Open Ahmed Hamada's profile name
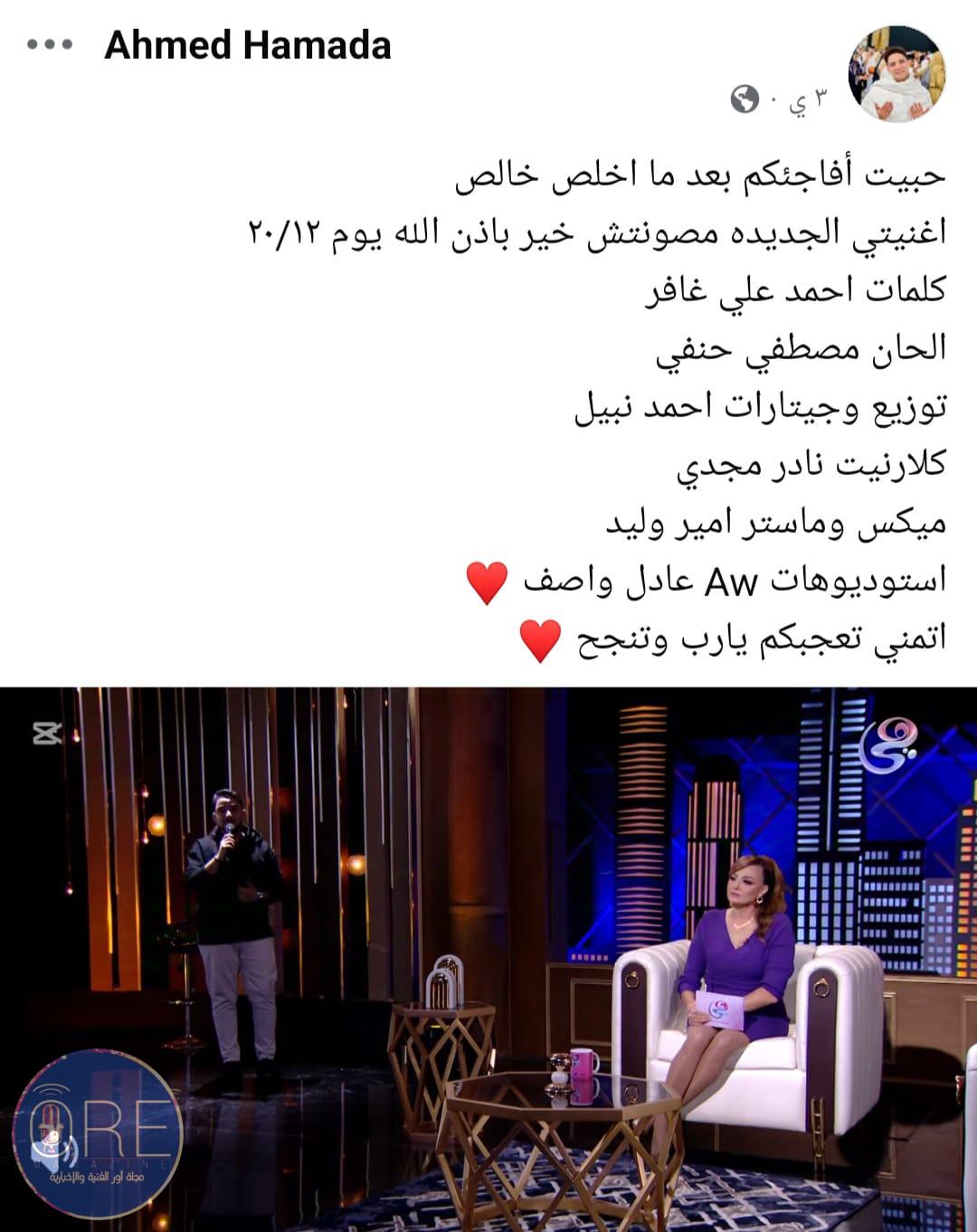 click(248, 45)
